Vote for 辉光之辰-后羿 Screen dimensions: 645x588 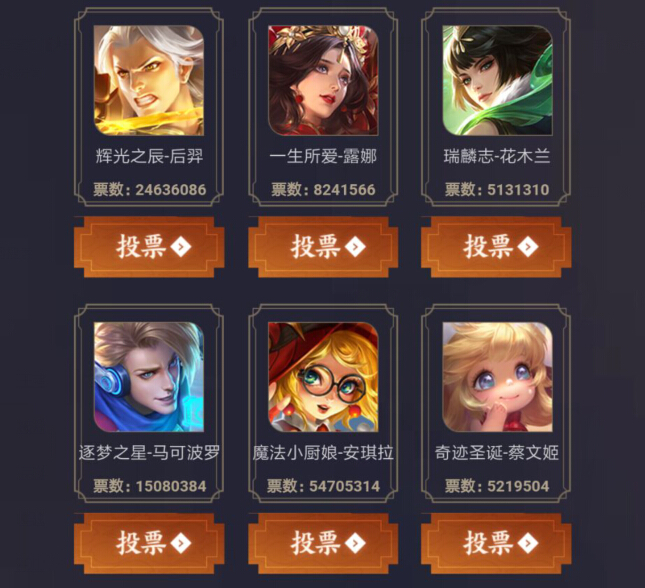point(149,246)
